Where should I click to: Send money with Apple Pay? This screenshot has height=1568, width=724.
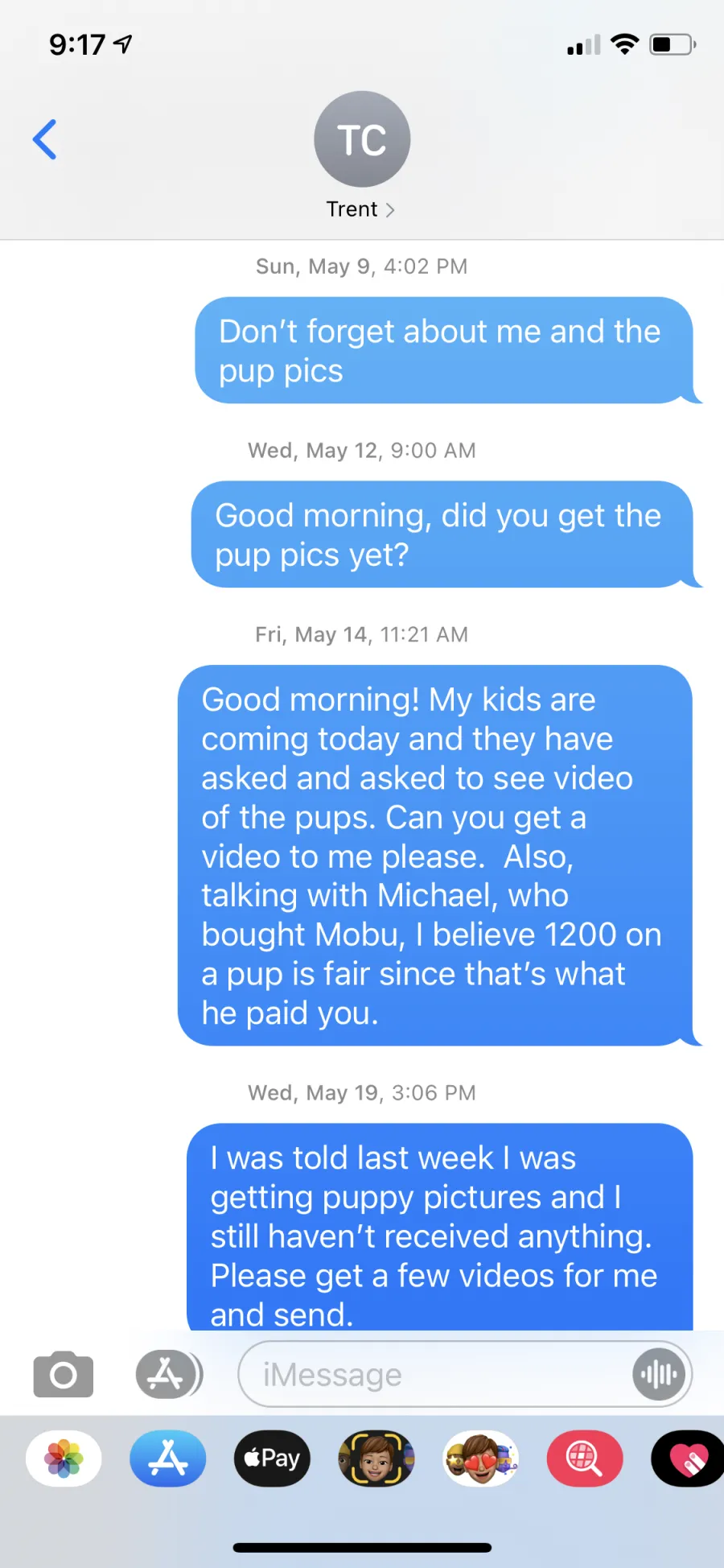(x=272, y=1459)
